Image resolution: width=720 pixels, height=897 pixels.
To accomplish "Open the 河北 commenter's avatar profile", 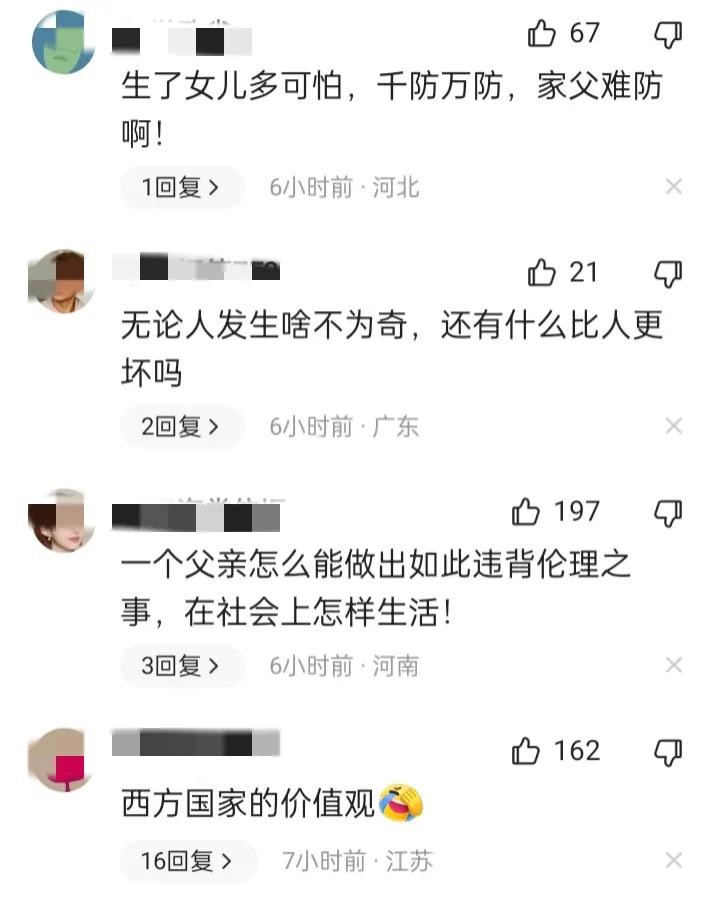I will [63, 42].
